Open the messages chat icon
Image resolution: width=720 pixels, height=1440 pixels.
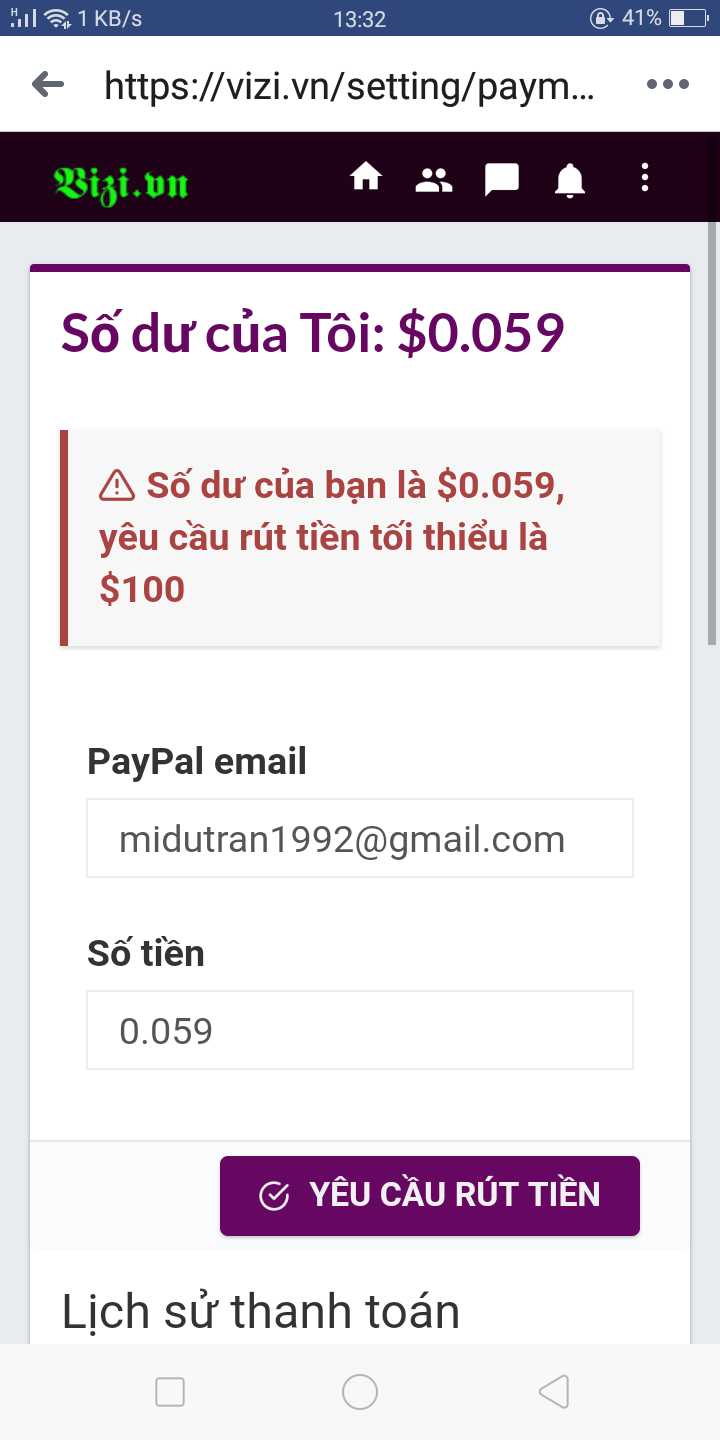pyautogui.click(x=501, y=180)
